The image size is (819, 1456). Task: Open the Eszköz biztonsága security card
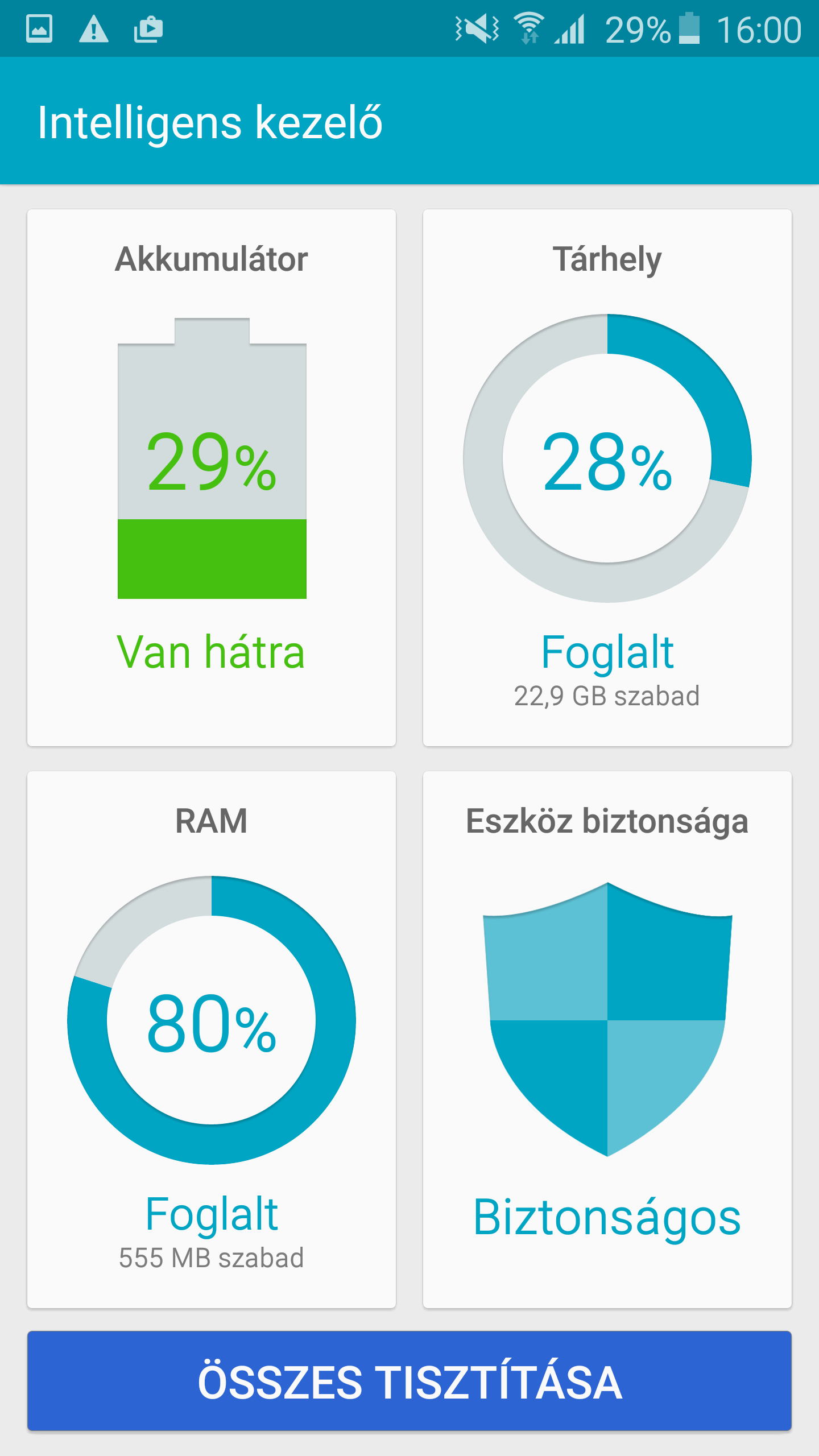point(607,1040)
